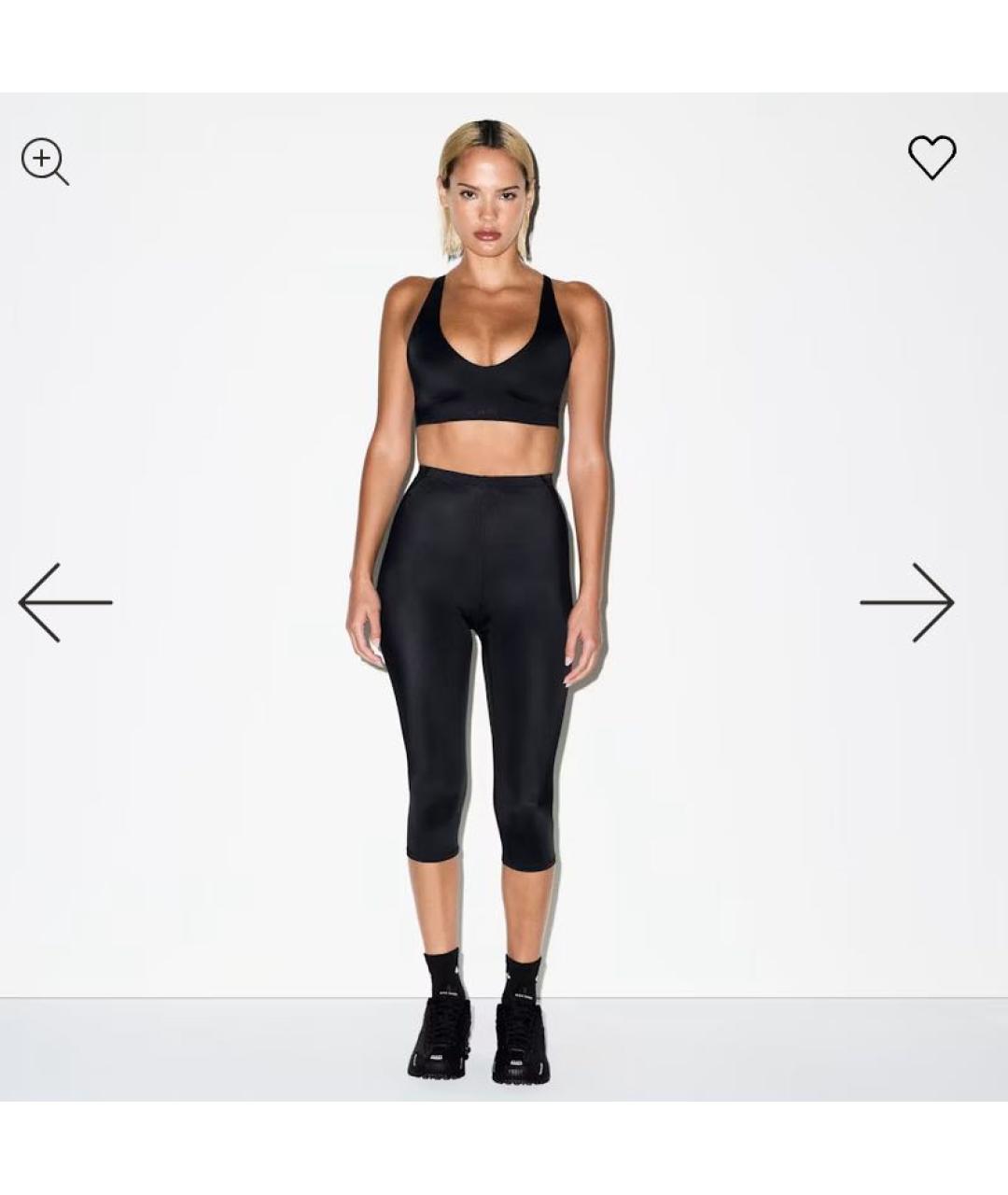1008x1195 pixels.
Task: Show the next product image
Action: pyautogui.click(x=906, y=602)
